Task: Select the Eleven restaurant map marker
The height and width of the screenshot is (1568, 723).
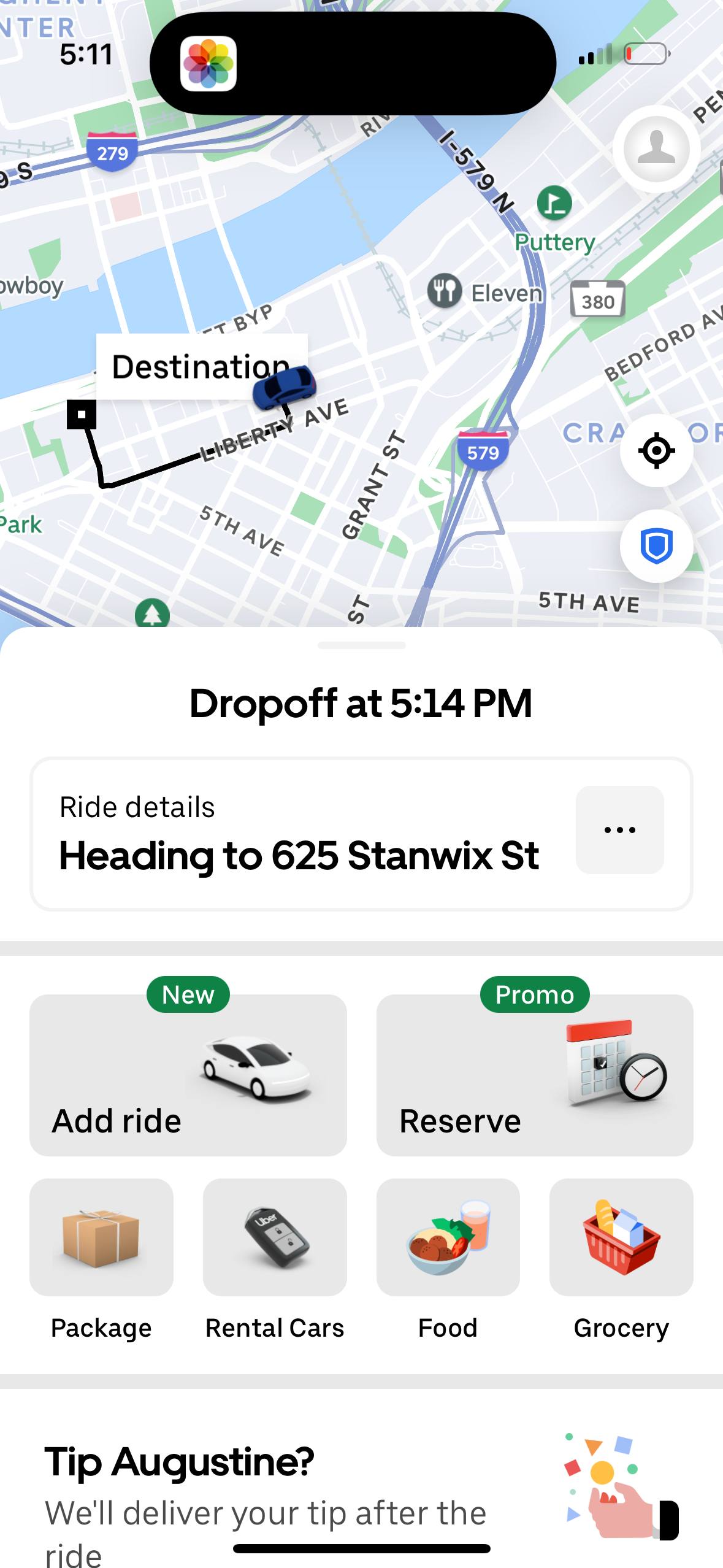Action: 444,291
